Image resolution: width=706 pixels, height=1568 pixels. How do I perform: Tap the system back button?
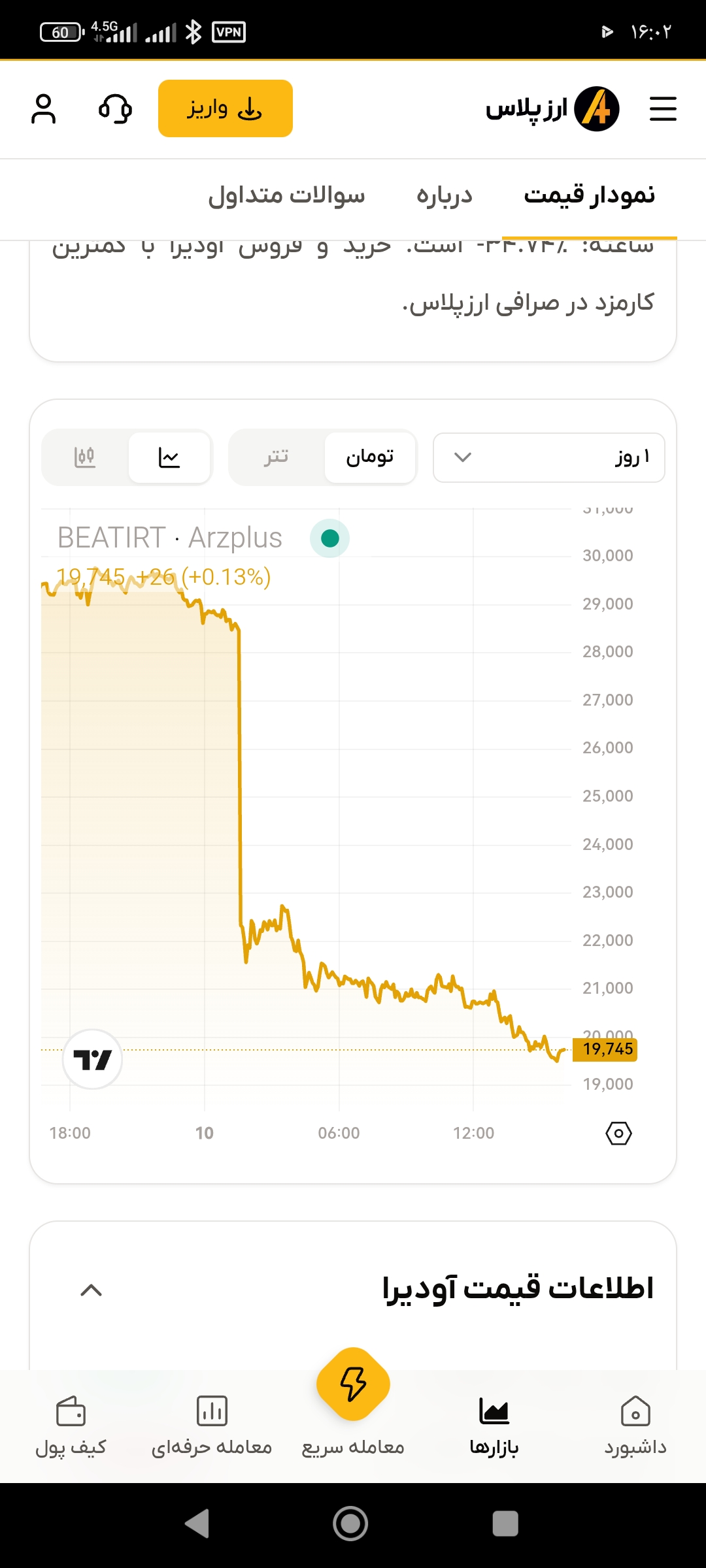coord(197,1524)
